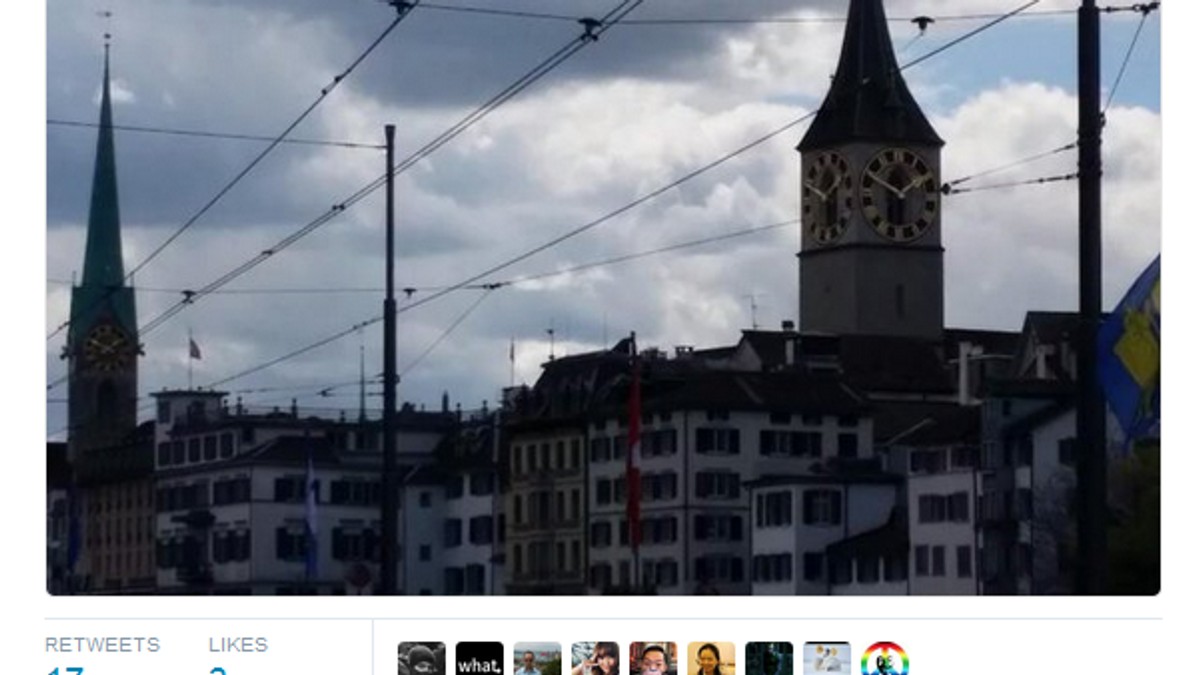The height and width of the screenshot is (675, 1200).
Task: Open the profile with the 'what.' avatar
Action: point(479,659)
